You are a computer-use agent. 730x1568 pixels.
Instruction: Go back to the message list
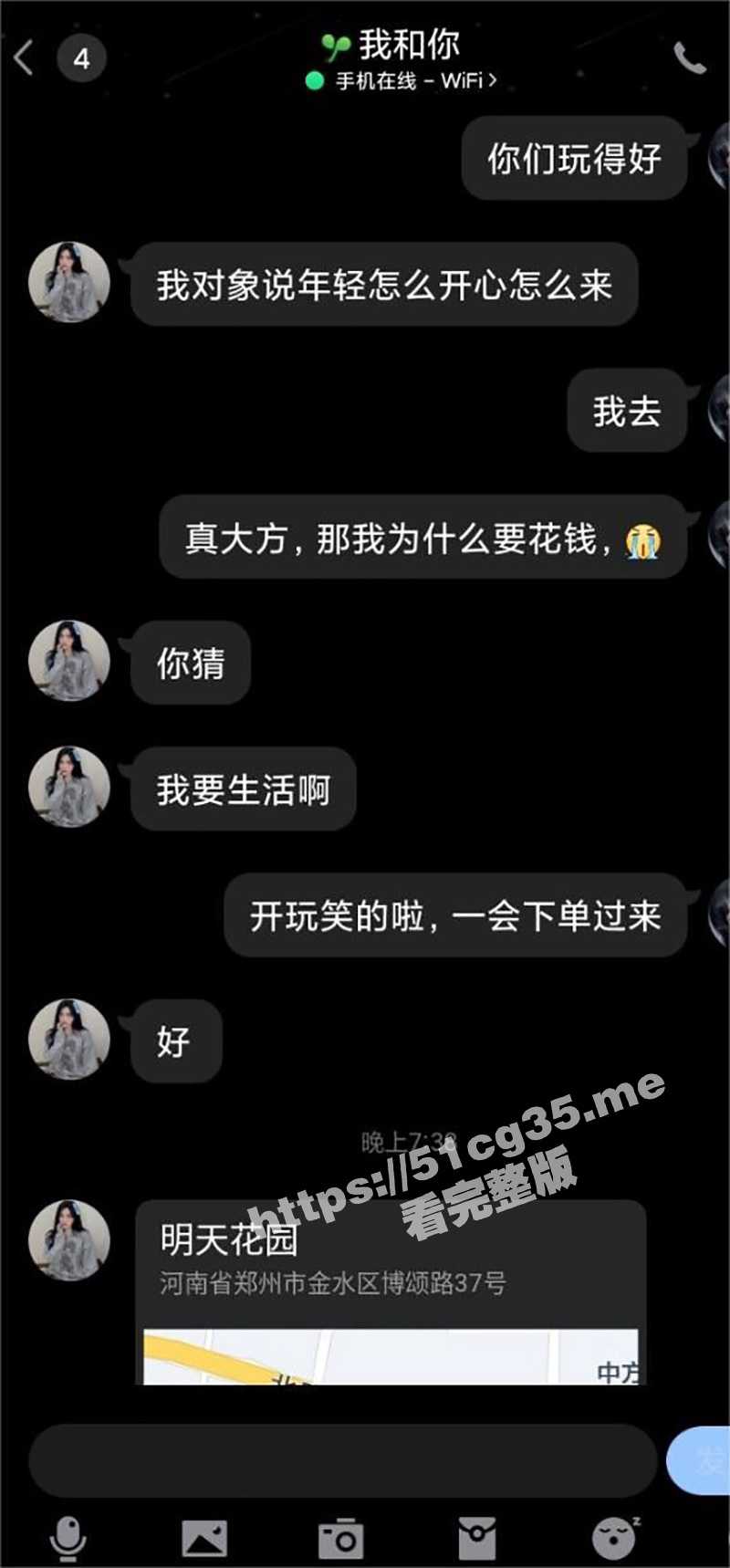coord(26,58)
